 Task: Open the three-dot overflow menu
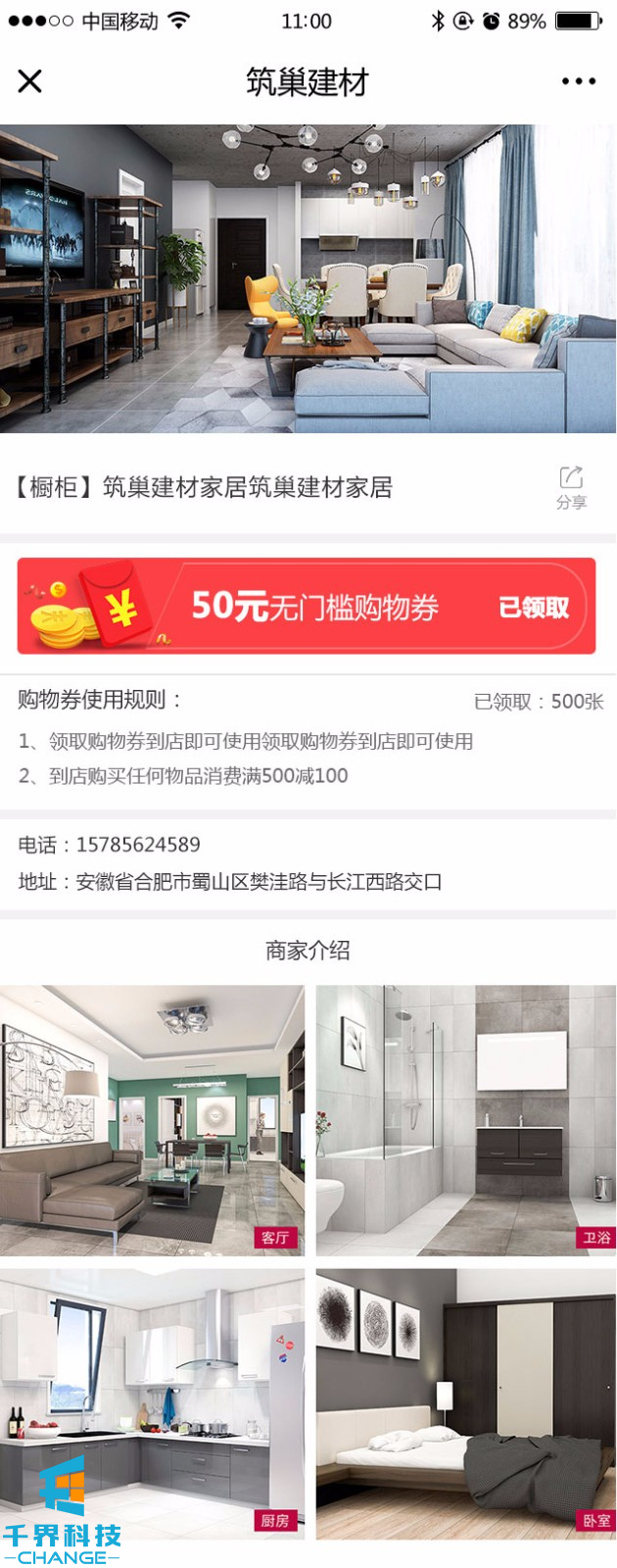[578, 81]
